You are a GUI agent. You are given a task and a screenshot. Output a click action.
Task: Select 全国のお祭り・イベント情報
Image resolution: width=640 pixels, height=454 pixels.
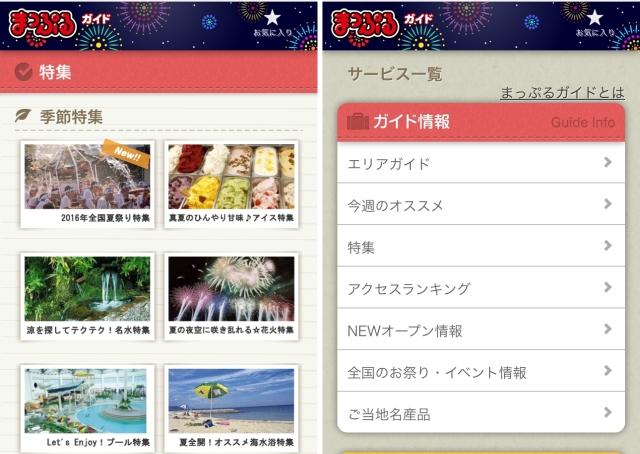pos(481,372)
